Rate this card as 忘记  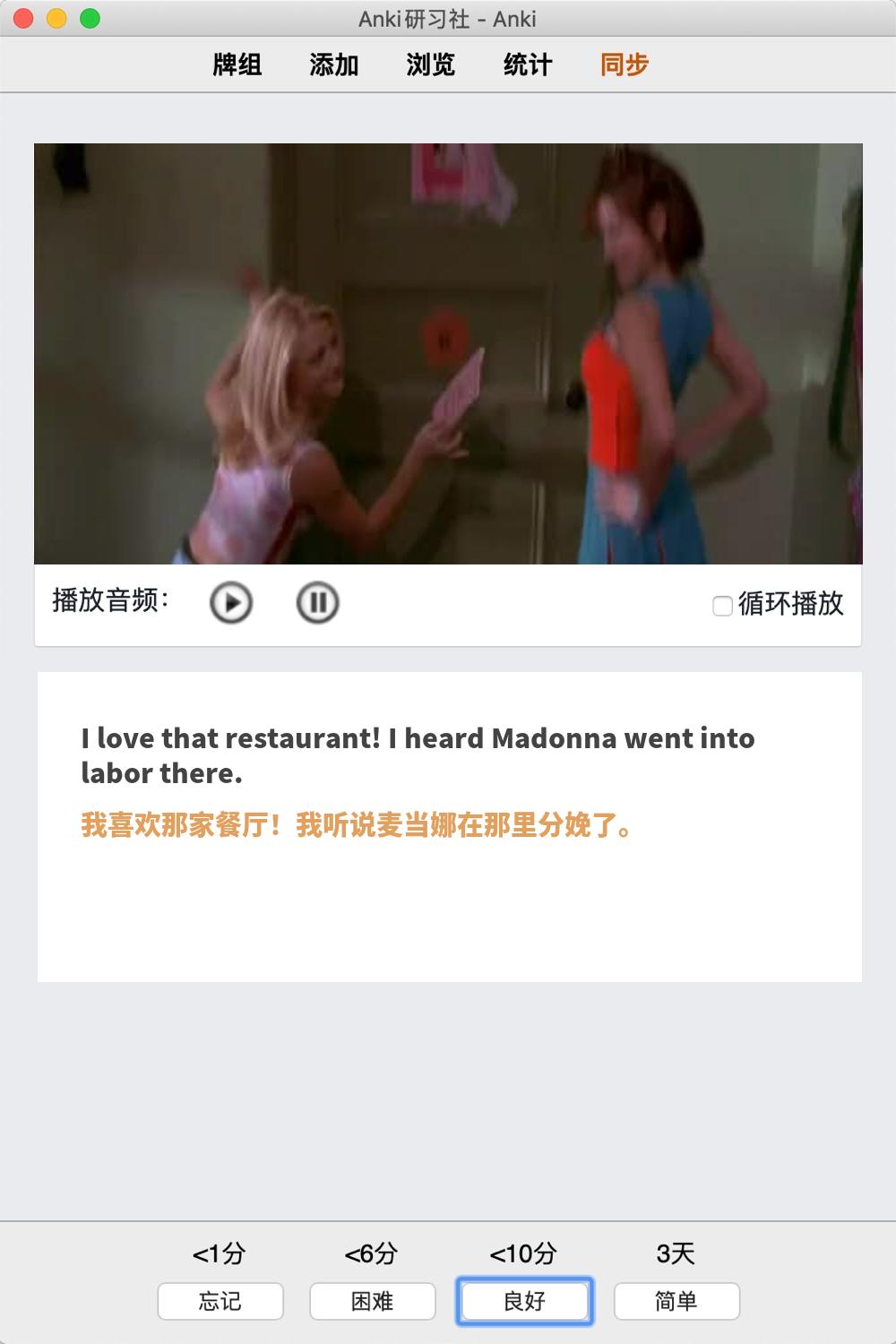coord(220,1301)
